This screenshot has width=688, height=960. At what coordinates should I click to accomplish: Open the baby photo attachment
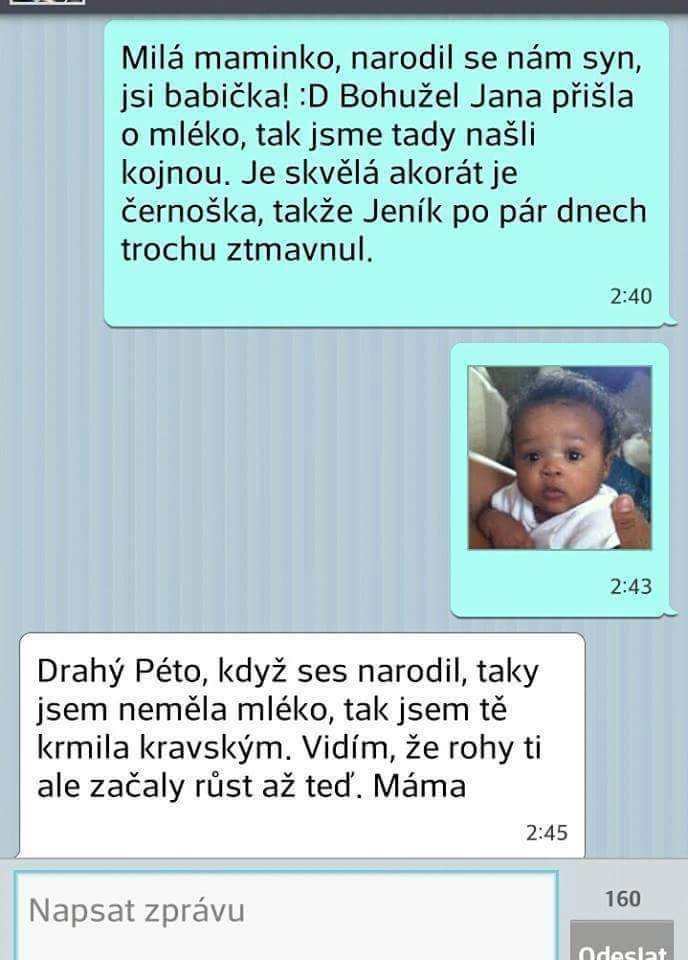coord(559,457)
